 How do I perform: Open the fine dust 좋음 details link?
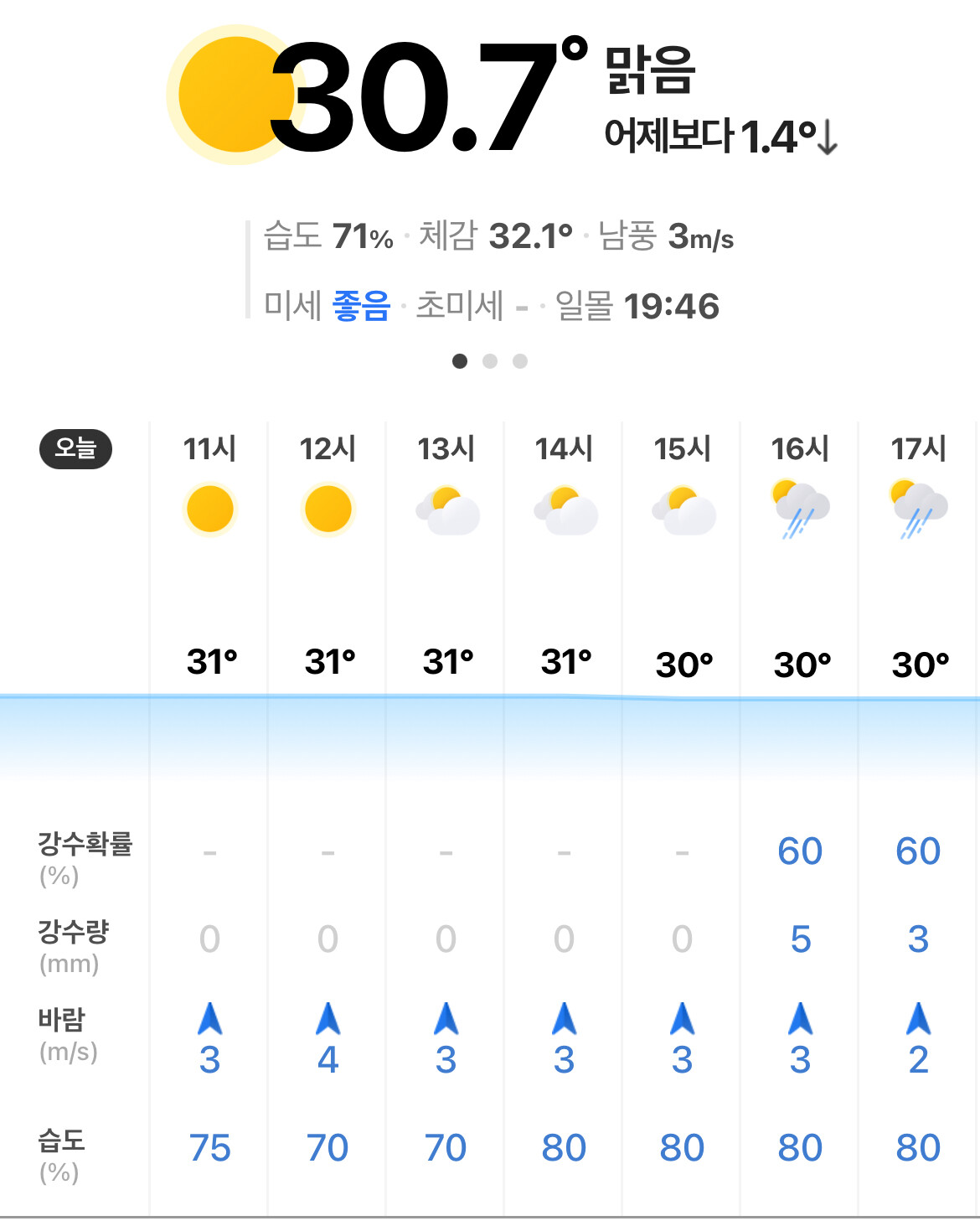[361, 306]
